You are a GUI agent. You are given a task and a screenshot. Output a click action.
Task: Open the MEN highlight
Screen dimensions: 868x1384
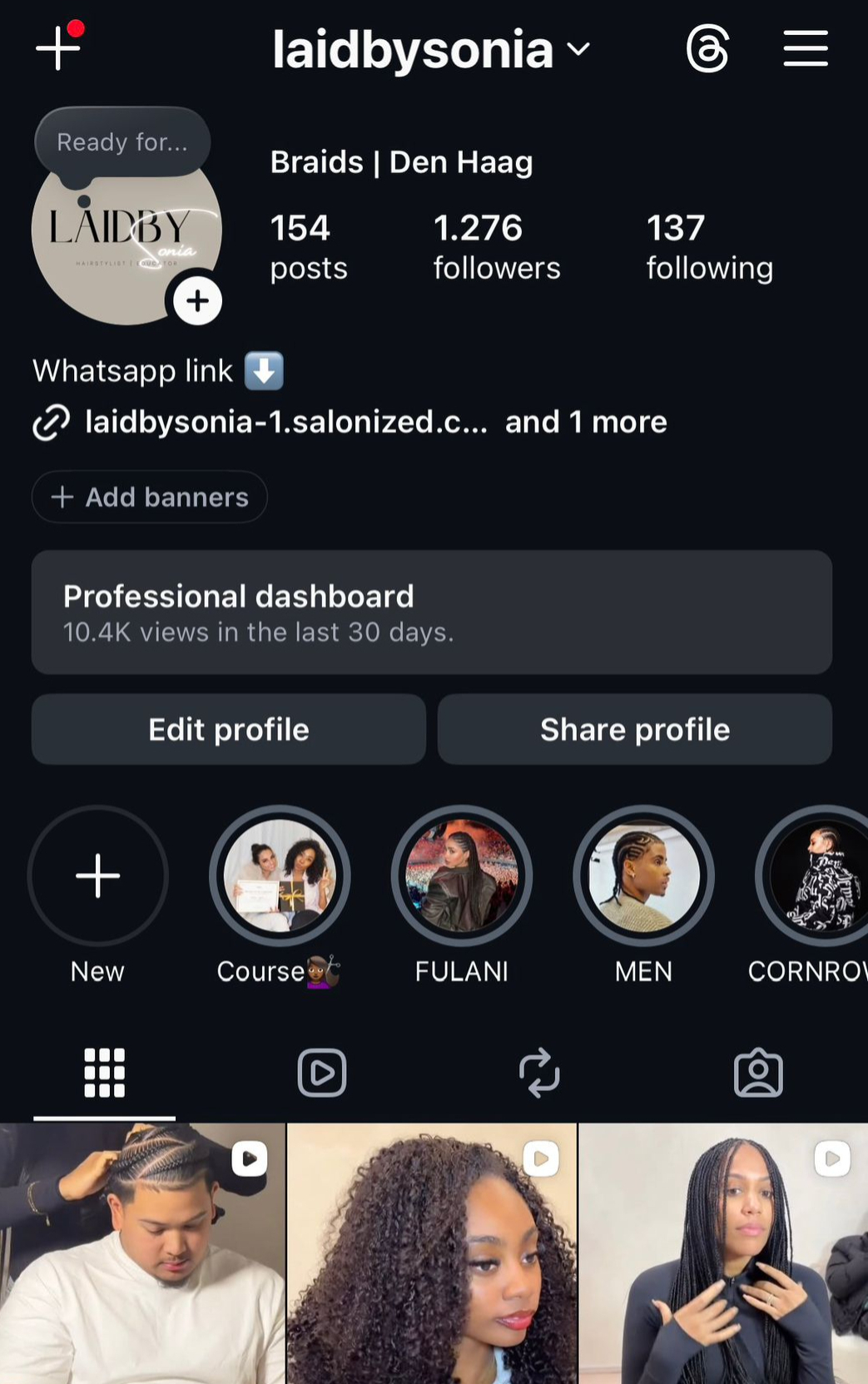643,876
